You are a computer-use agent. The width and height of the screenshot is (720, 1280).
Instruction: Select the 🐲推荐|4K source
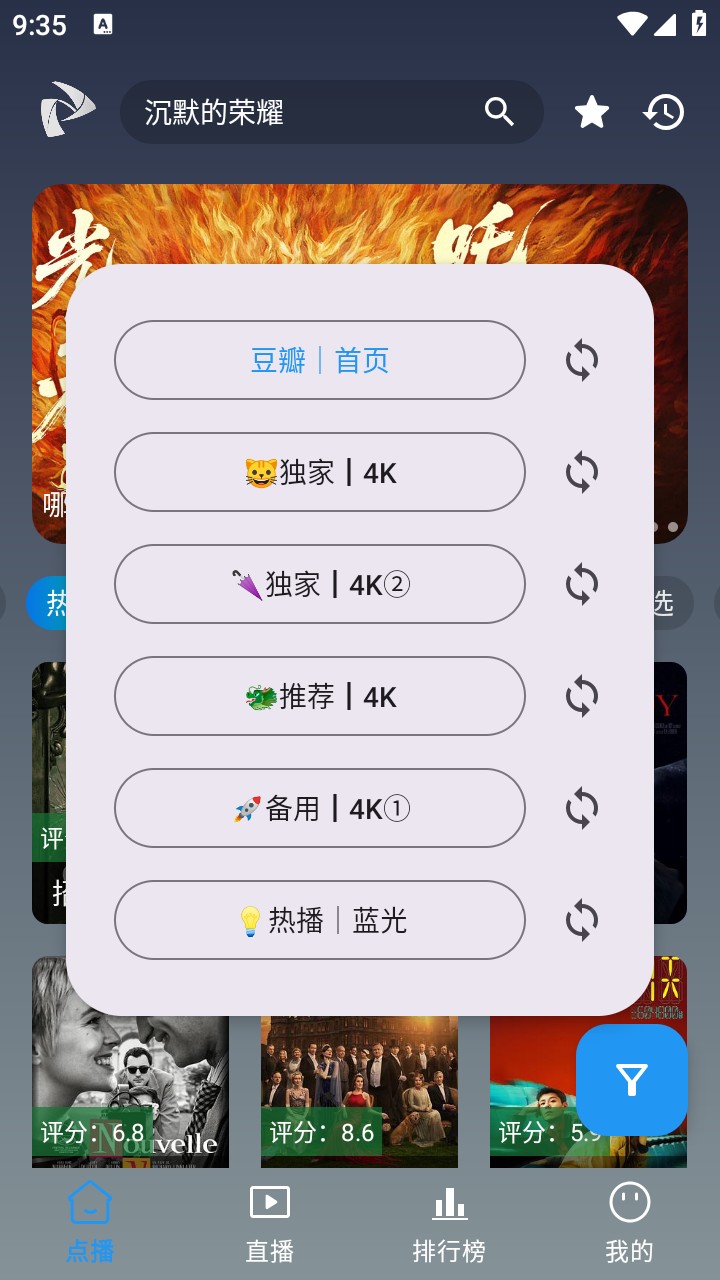[320, 696]
